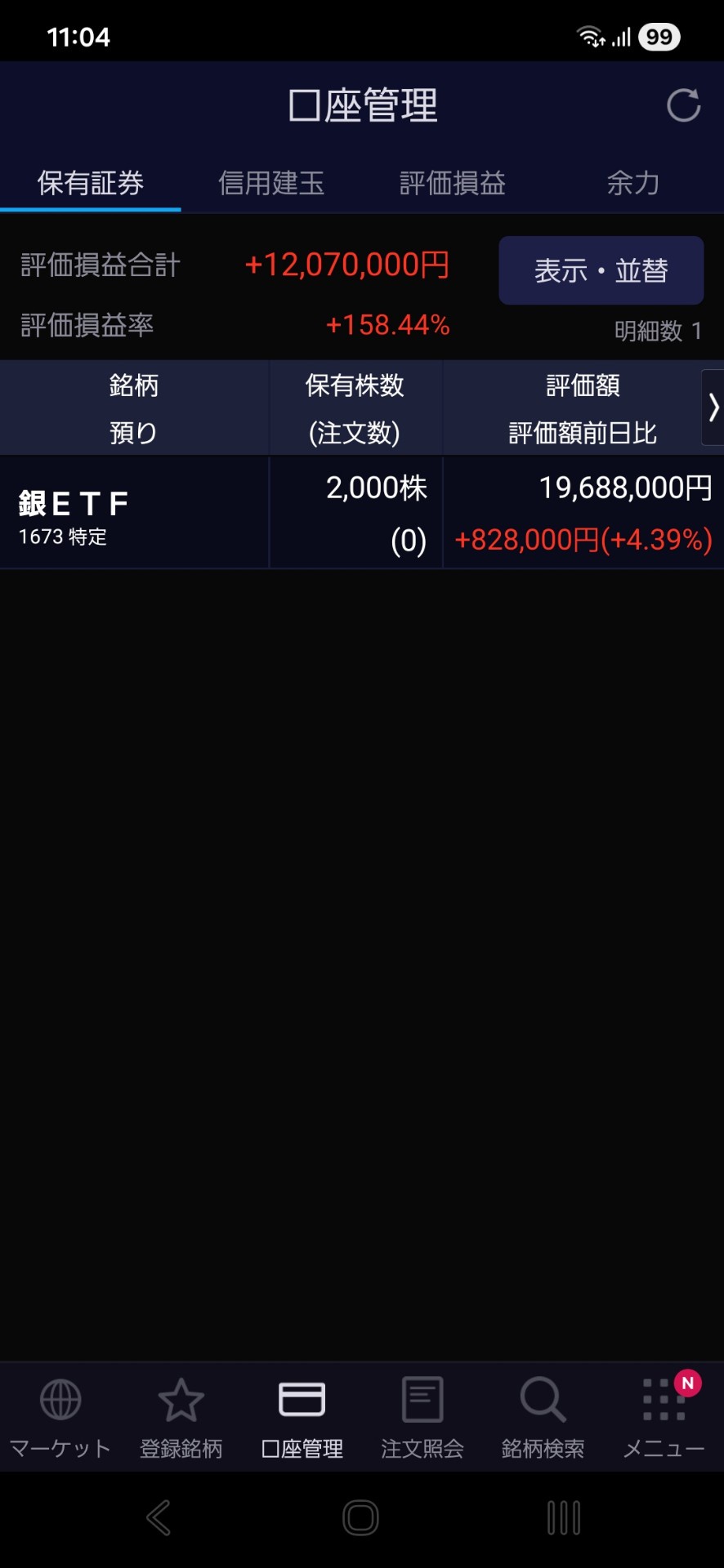Open the 余力 tab
This screenshot has width=724, height=1568.
[632, 183]
